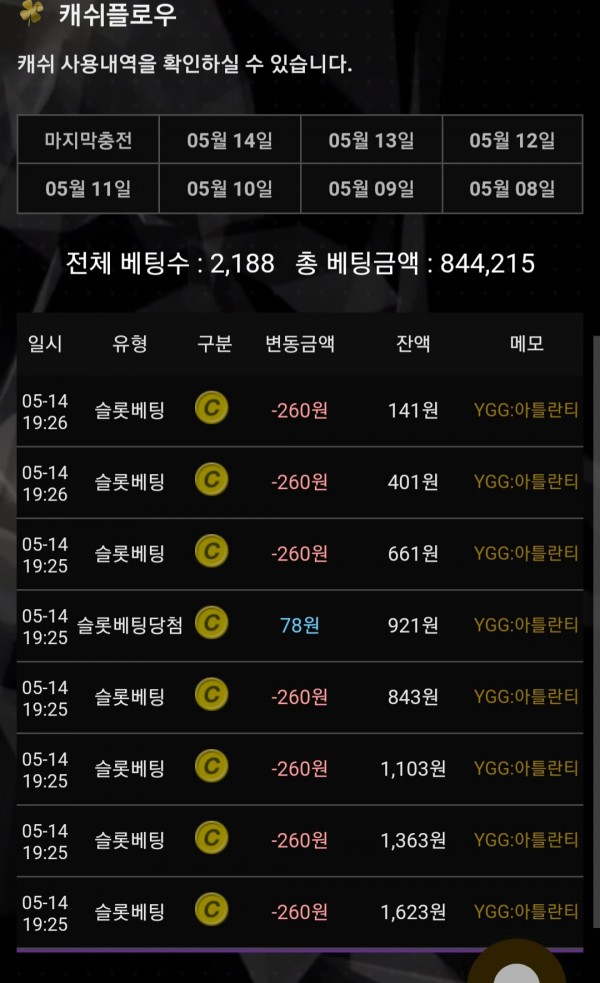Screen dimensions: 600x983
Task: Select the 05월 08일 date filter
Action: pyautogui.click(x=512, y=188)
